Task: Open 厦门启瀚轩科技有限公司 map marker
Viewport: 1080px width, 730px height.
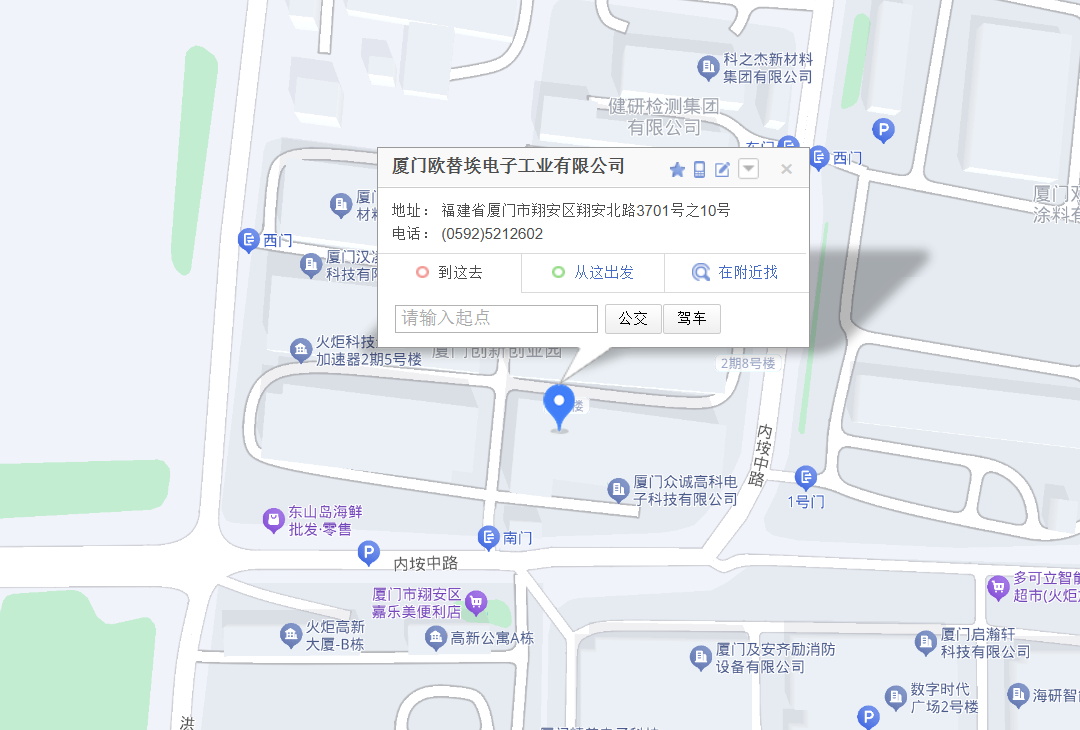Action: (x=926, y=642)
